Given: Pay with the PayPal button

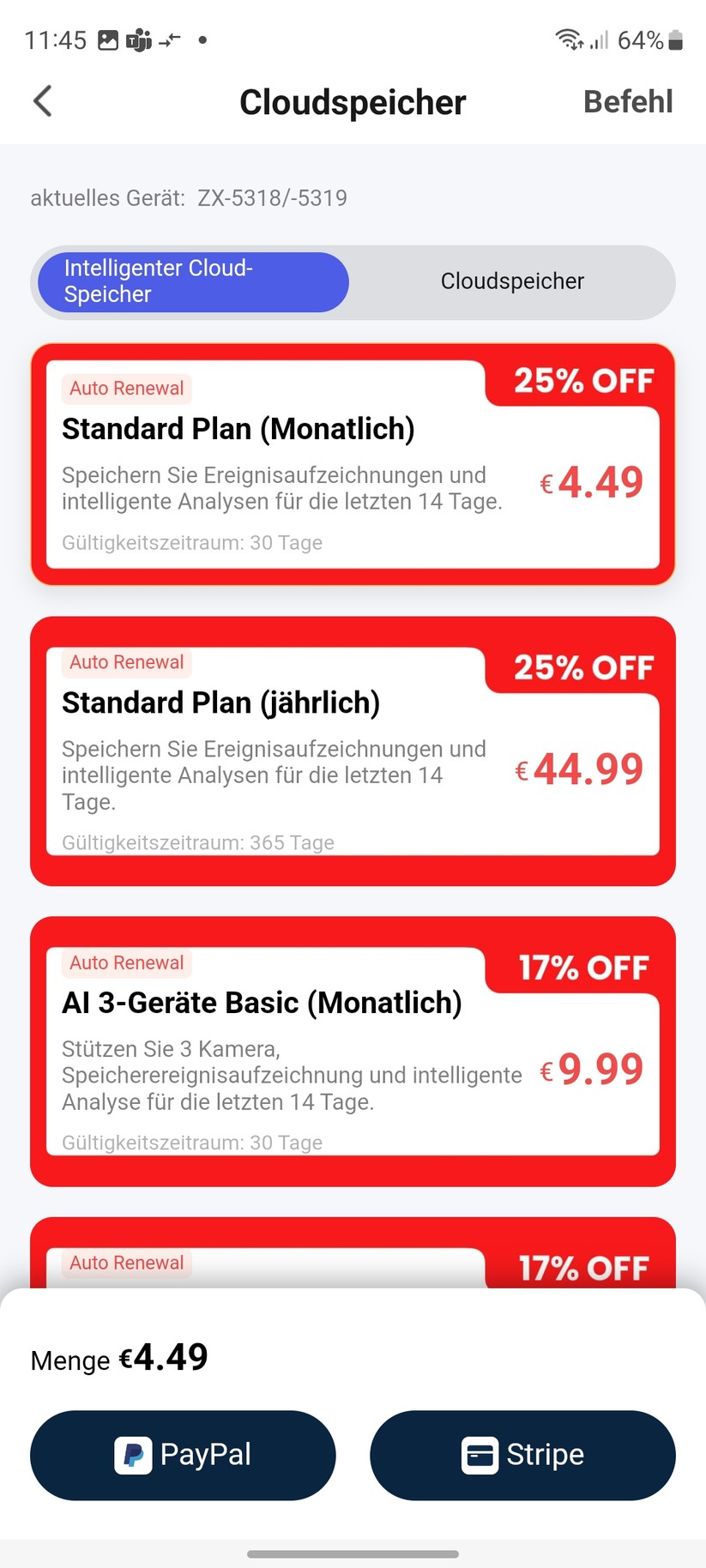Looking at the screenshot, I should click(182, 1454).
